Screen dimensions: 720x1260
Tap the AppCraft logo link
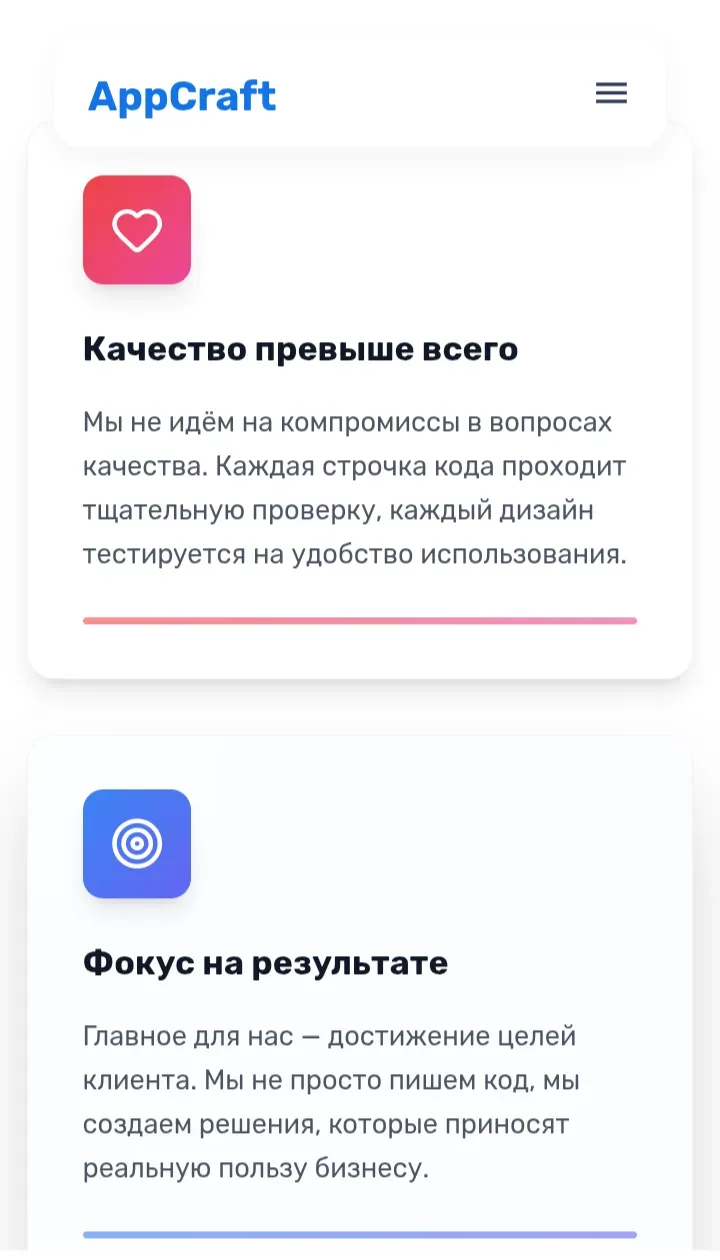[x=182, y=96]
